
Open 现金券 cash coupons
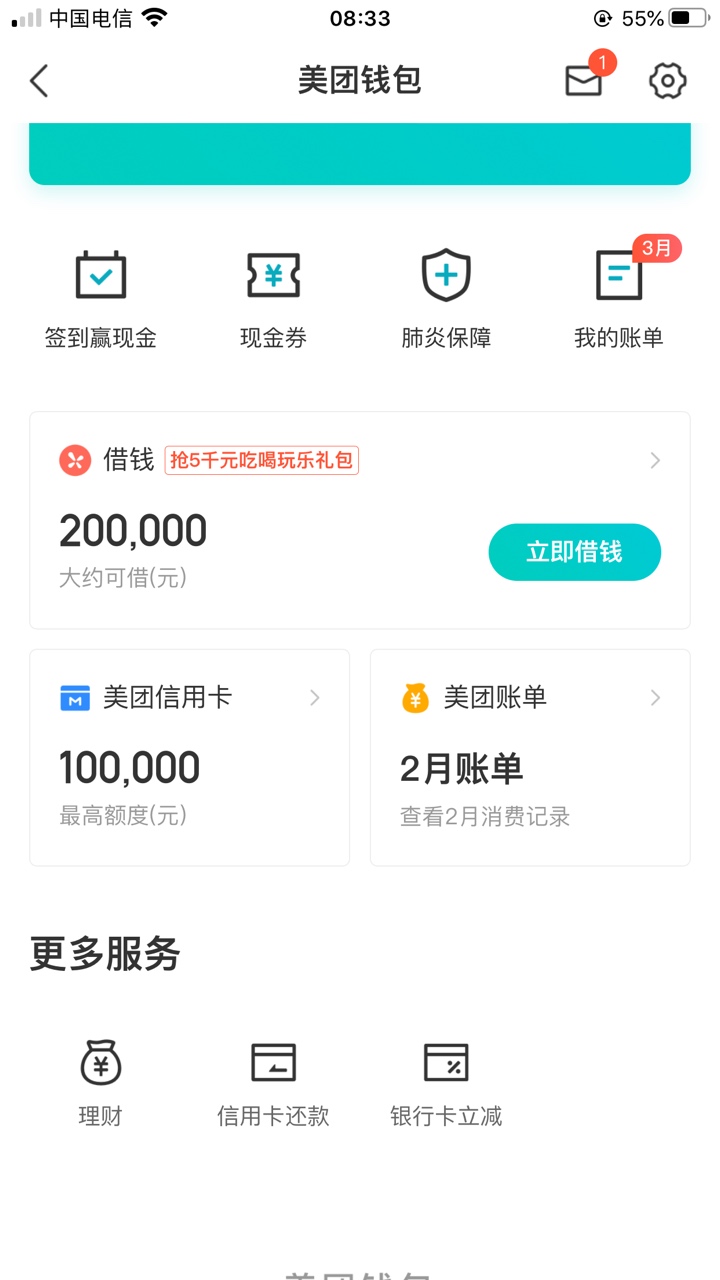pyautogui.click(x=273, y=299)
